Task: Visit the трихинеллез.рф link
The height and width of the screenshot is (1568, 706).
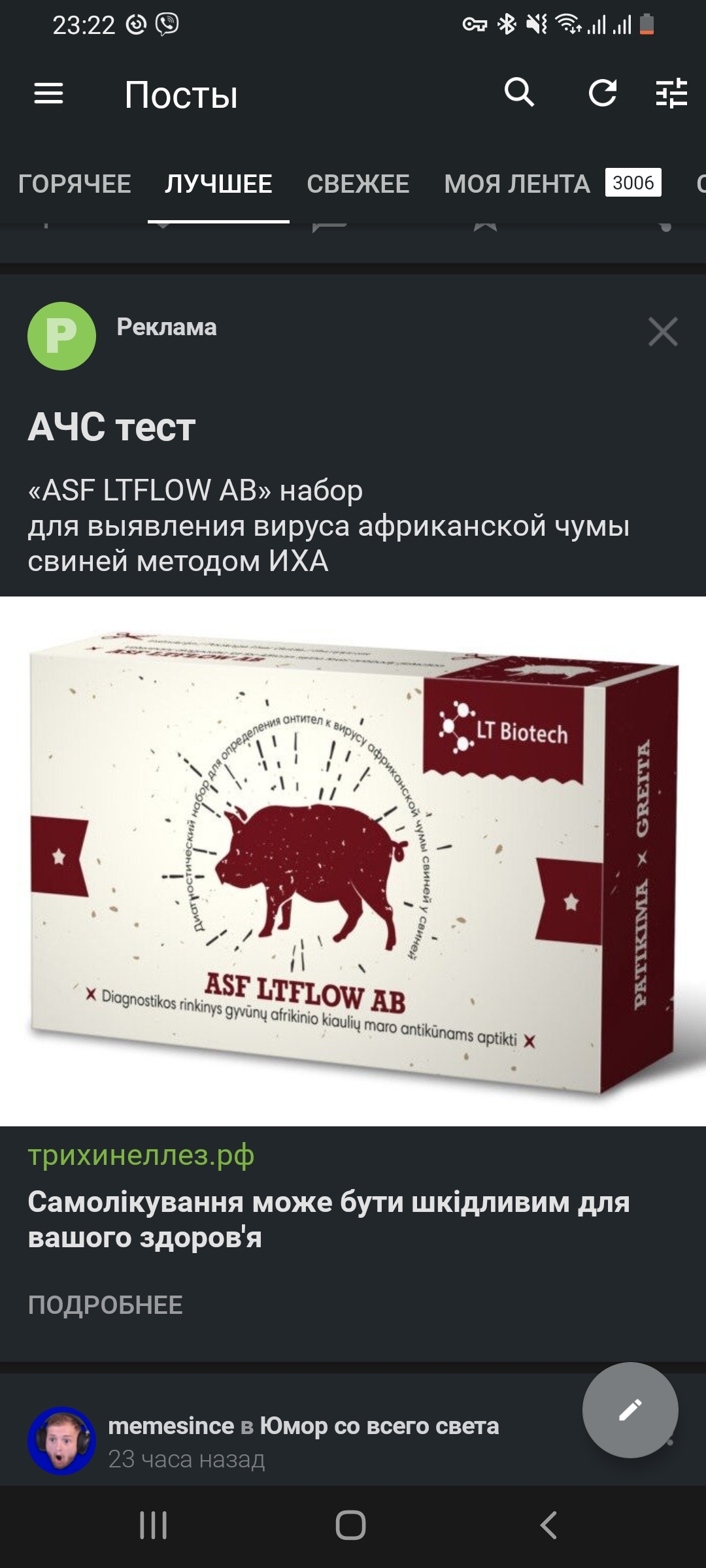Action: (141, 1156)
